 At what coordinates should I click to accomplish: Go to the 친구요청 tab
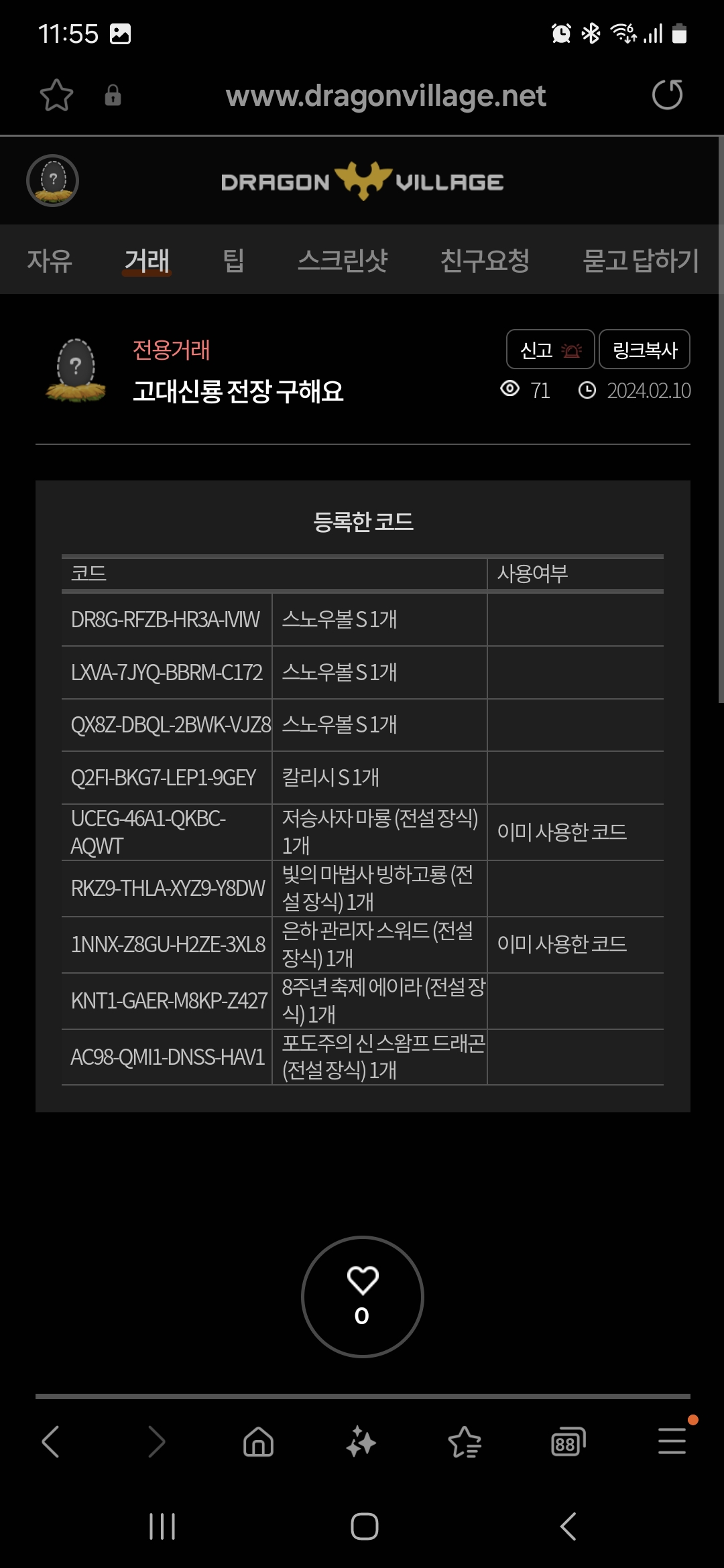click(485, 260)
